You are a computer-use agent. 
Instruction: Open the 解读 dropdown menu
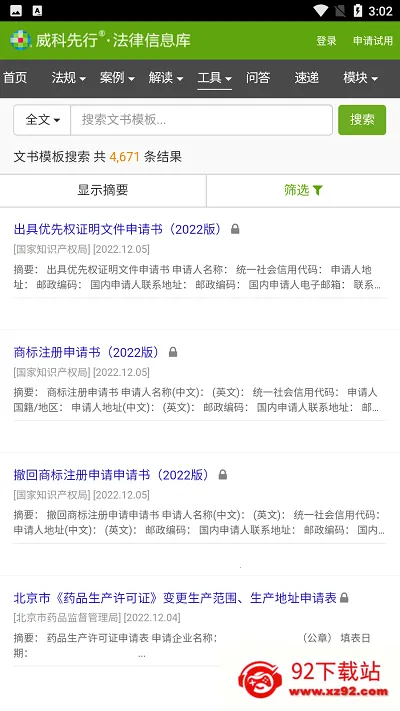pos(166,78)
